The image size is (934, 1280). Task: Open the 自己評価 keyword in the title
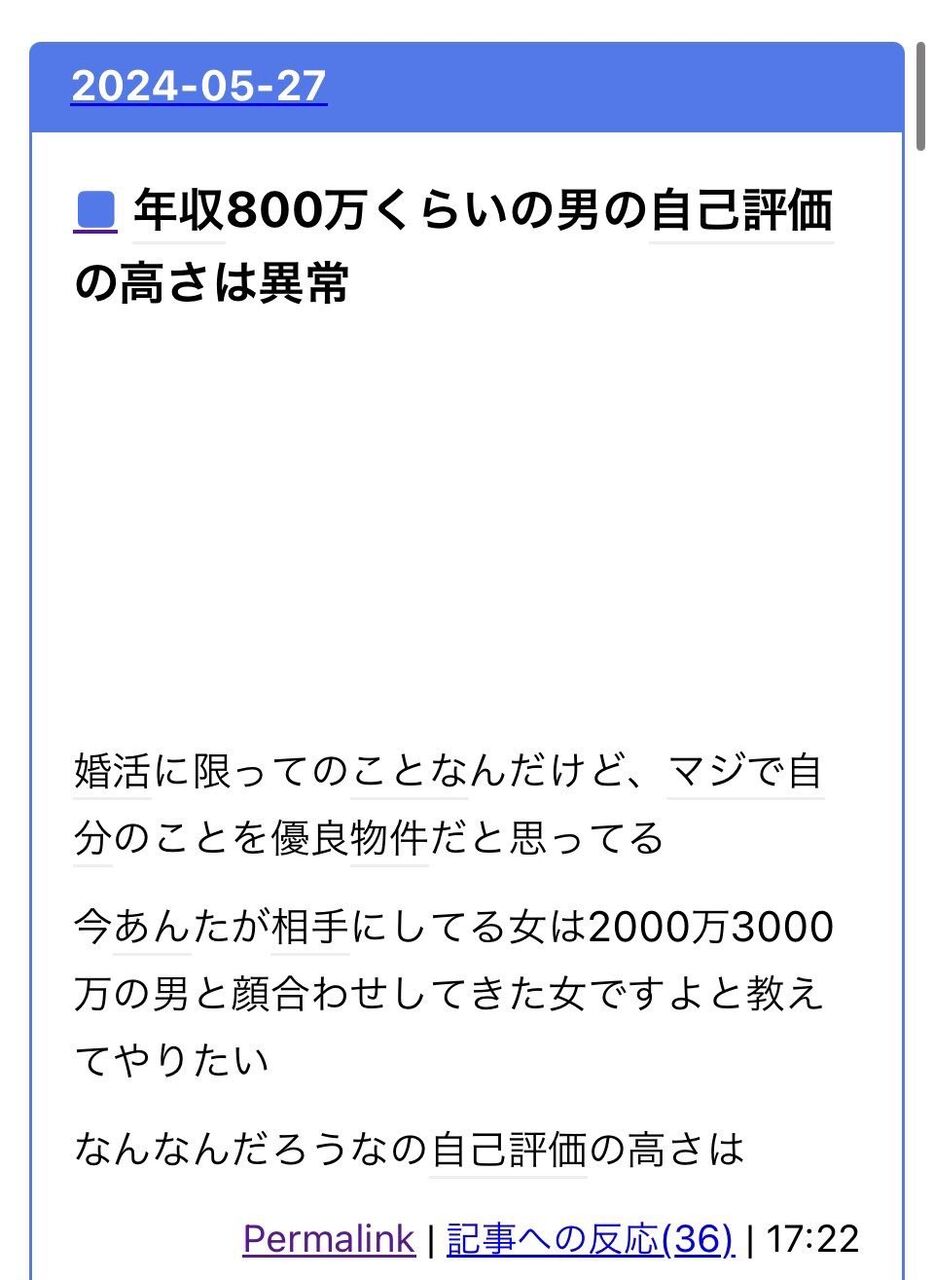coord(741,212)
